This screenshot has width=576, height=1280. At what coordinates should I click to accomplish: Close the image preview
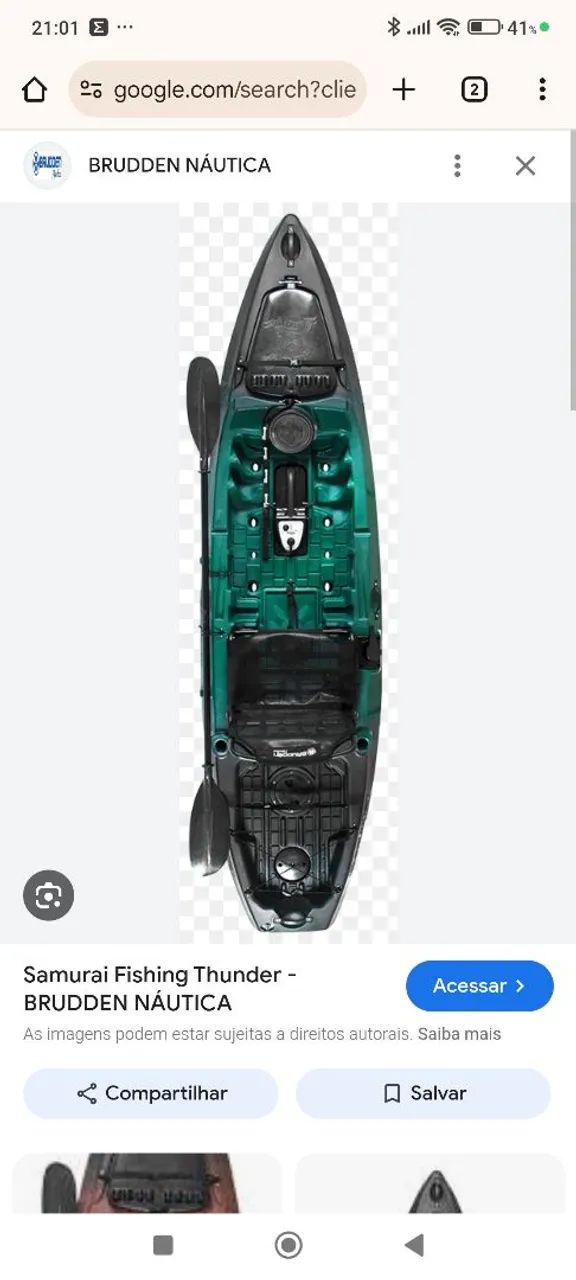[x=525, y=166]
